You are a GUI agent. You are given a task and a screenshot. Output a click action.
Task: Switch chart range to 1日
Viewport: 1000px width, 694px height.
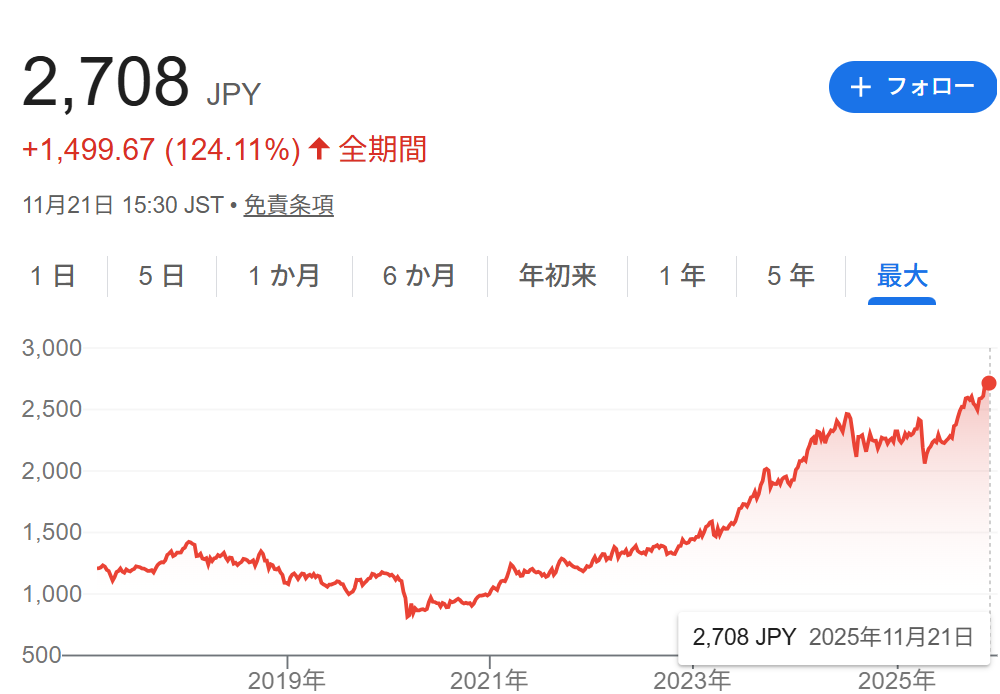coord(53,276)
